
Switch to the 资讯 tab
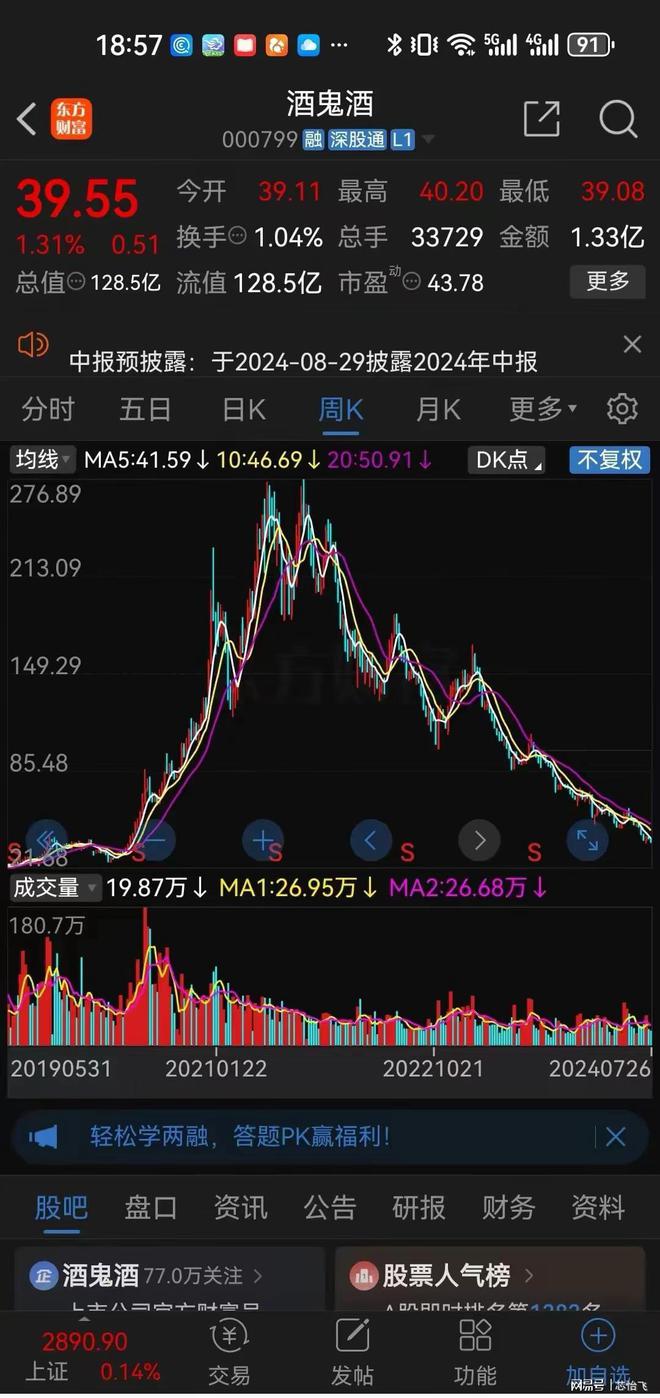click(x=240, y=1207)
